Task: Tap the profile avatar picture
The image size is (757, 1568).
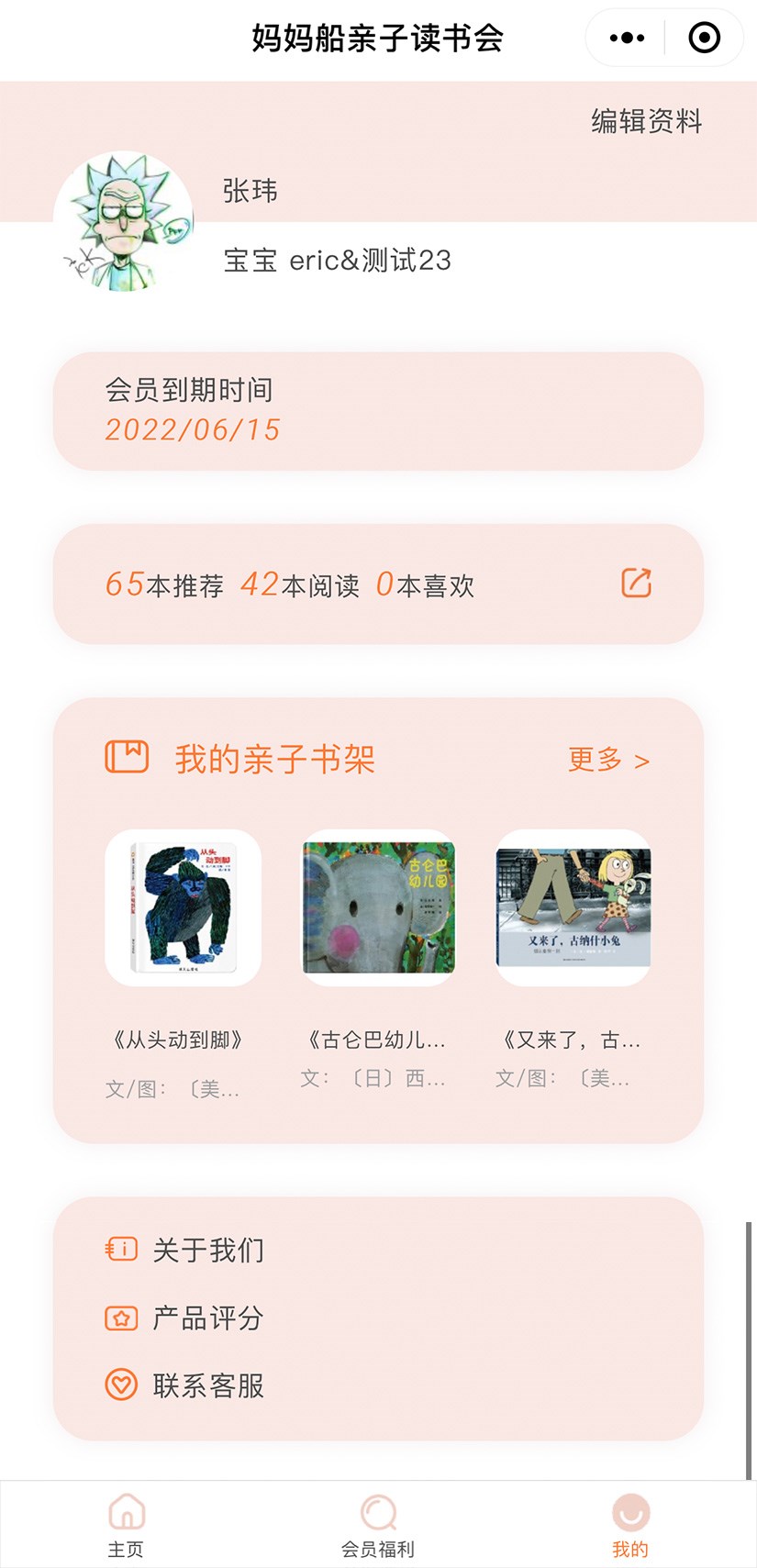Action: click(x=124, y=222)
